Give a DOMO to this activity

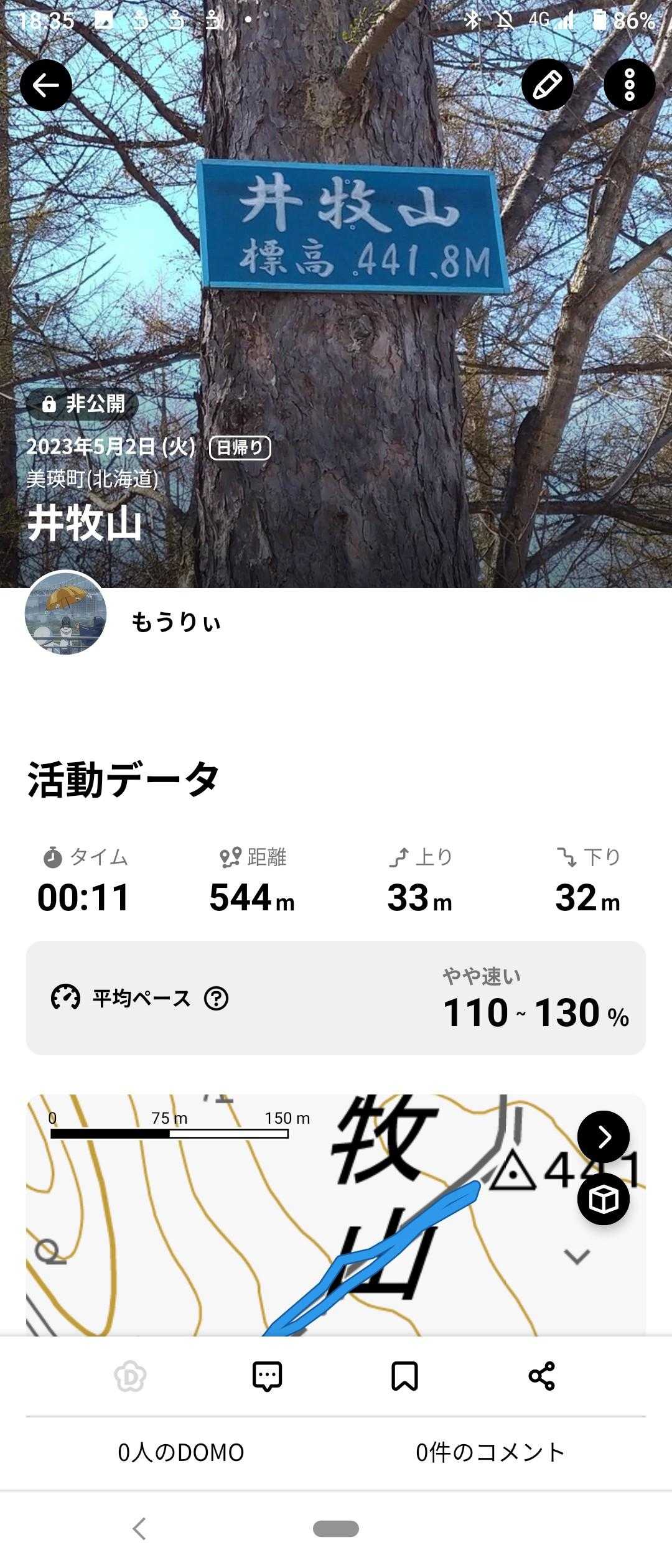130,1376
